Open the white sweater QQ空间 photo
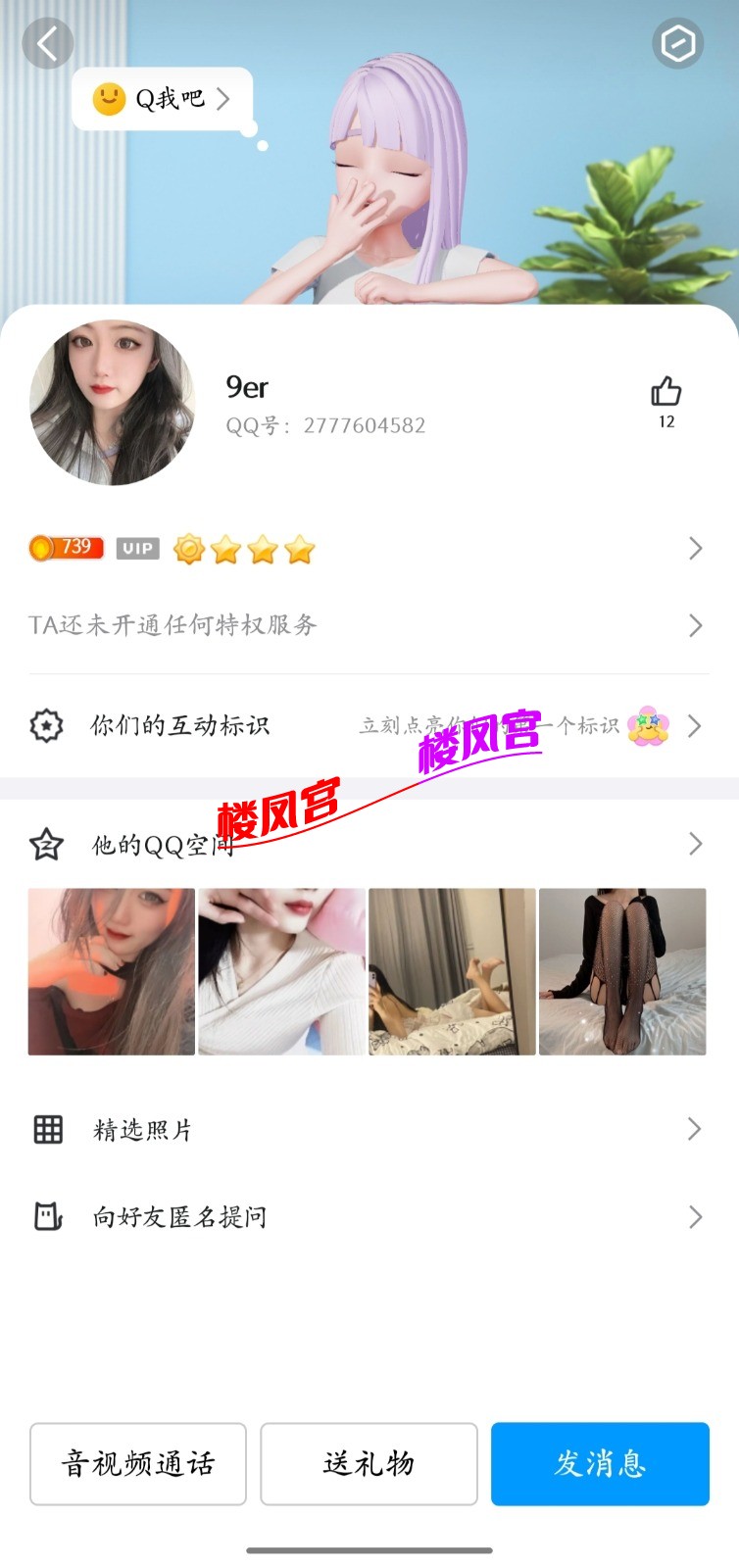Screen dimensions: 739x1568 (x=282, y=971)
